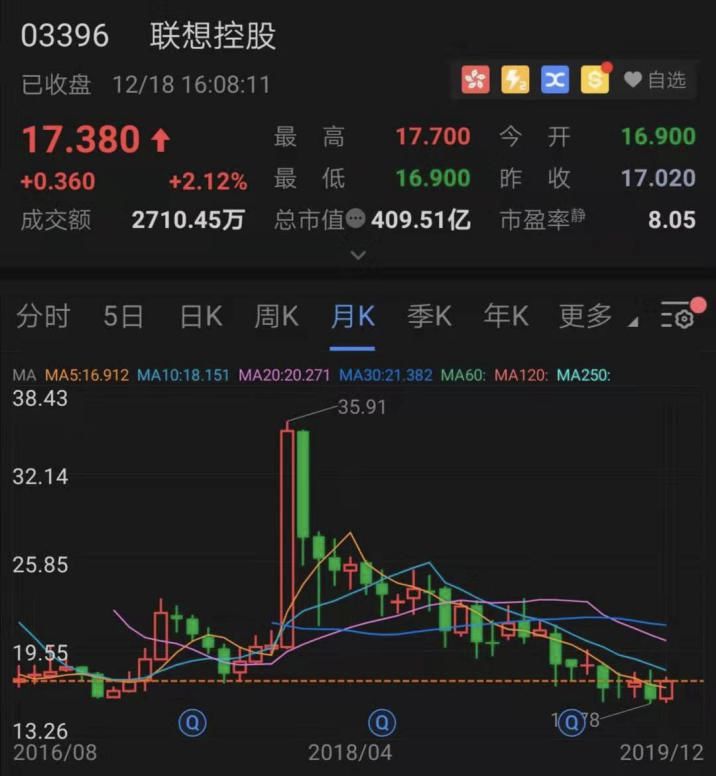This screenshot has width=716, height=776.
Task: Show the 季K quarterly chart
Action: [429, 317]
